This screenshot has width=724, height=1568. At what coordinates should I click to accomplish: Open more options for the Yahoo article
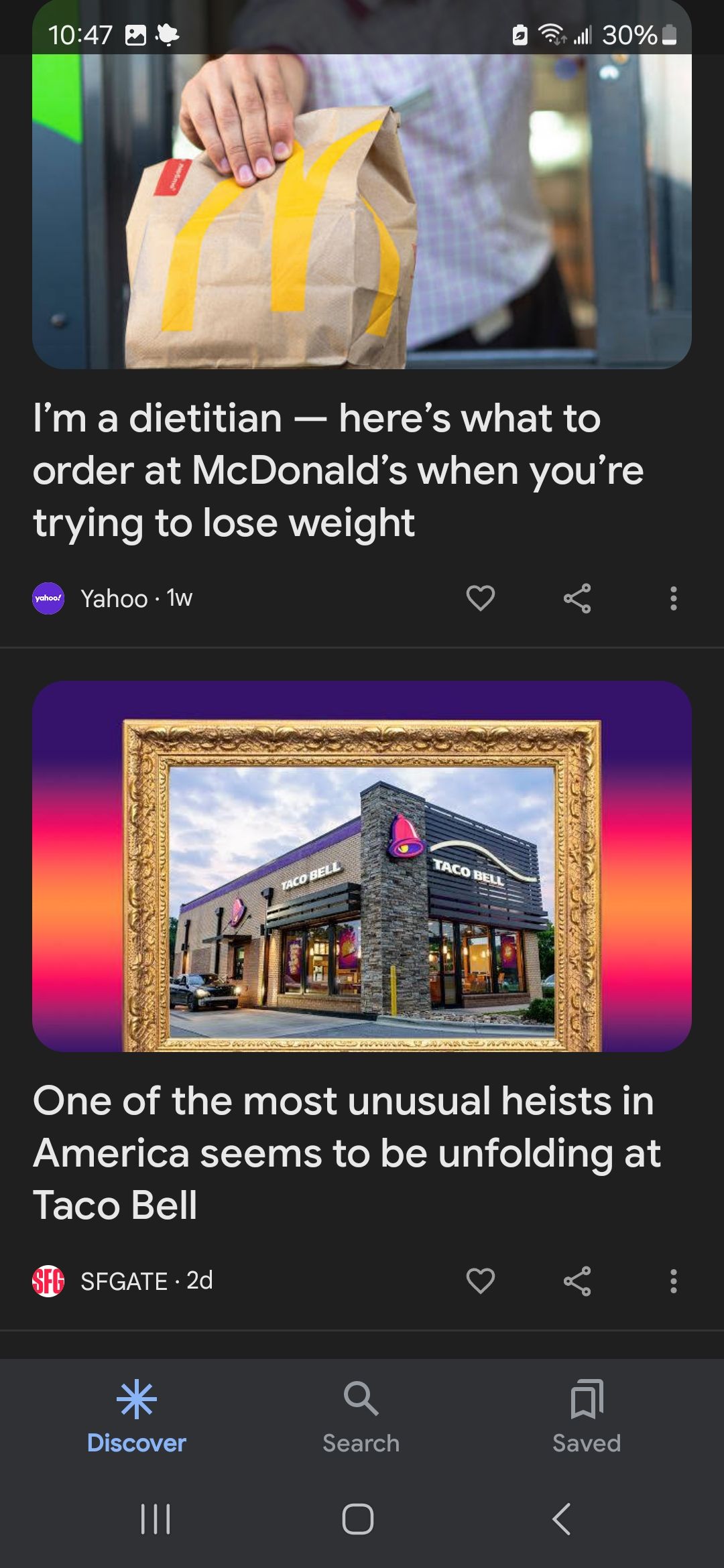(673, 598)
